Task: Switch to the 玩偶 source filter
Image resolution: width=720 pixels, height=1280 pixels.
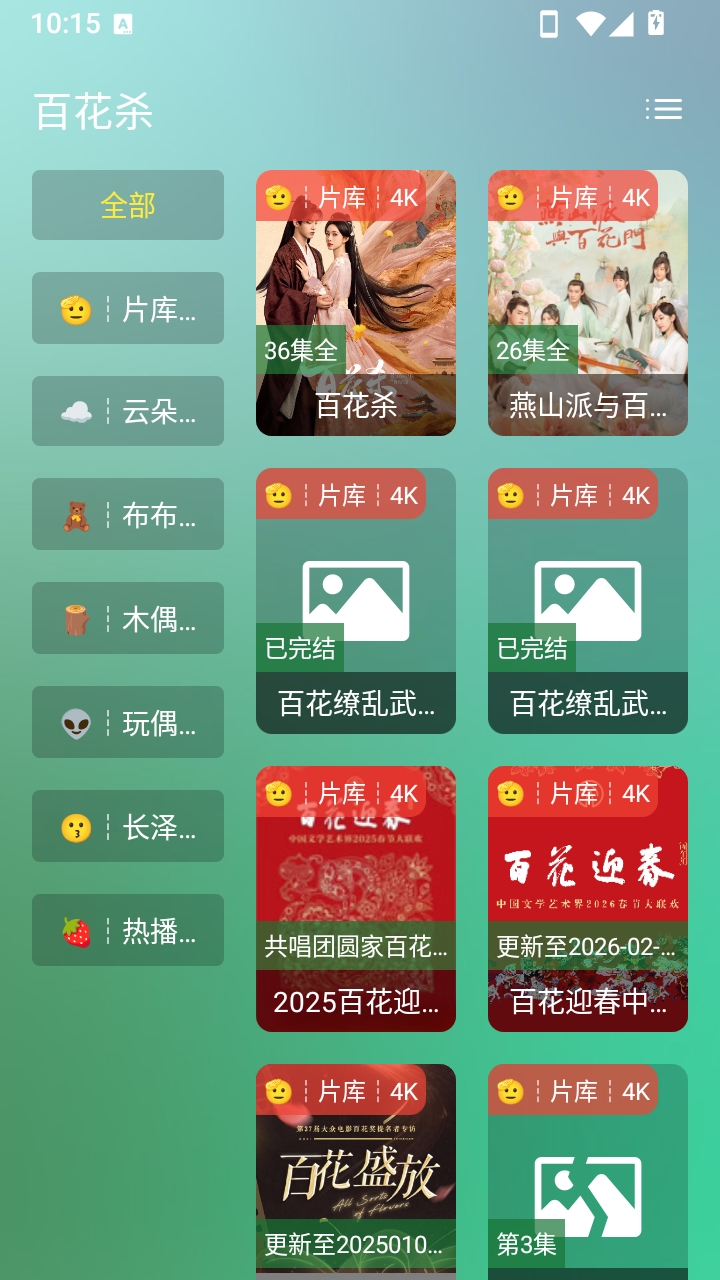Action: click(x=128, y=723)
